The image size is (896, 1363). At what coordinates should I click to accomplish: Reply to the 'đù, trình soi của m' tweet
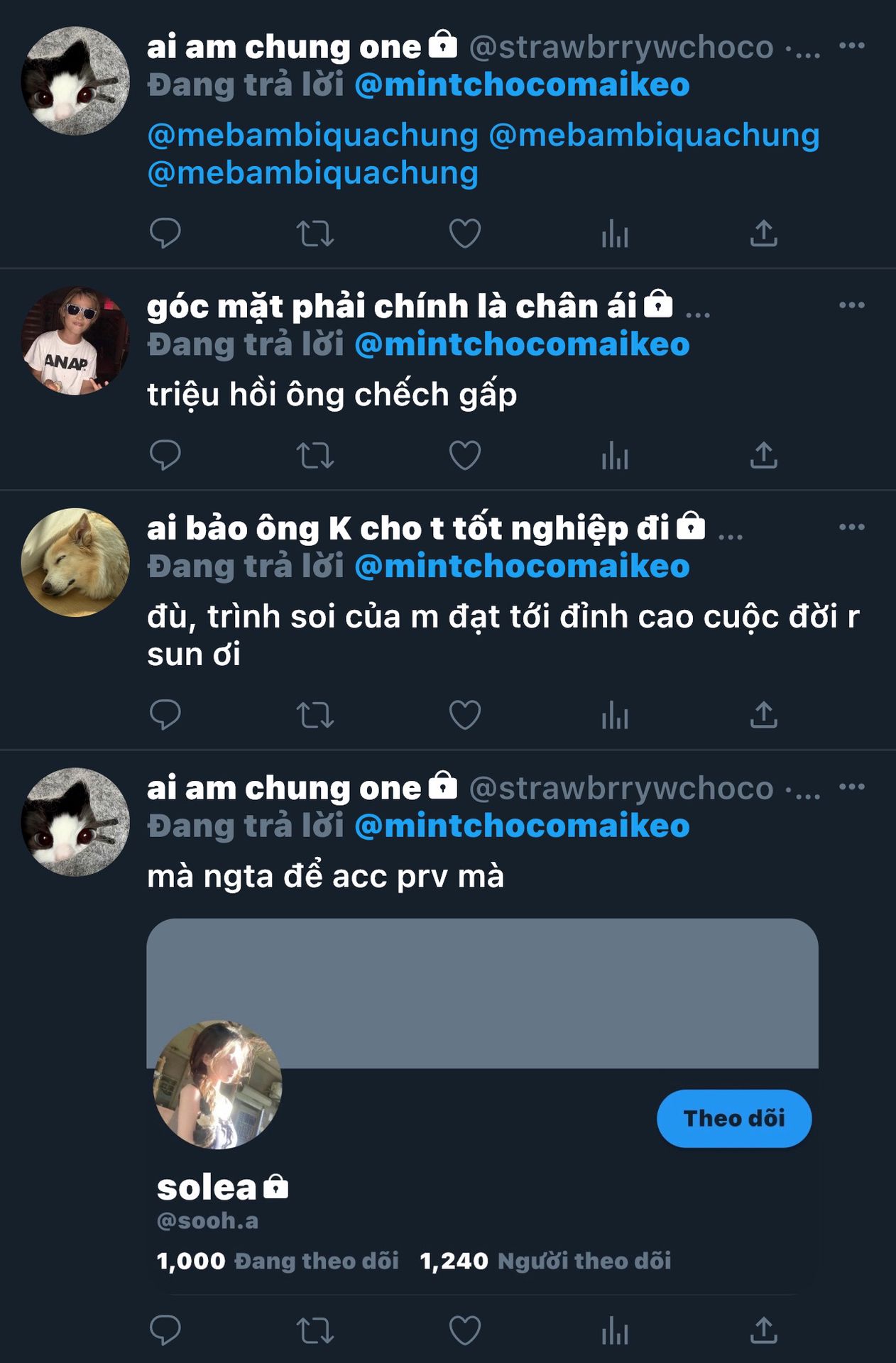click(165, 715)
